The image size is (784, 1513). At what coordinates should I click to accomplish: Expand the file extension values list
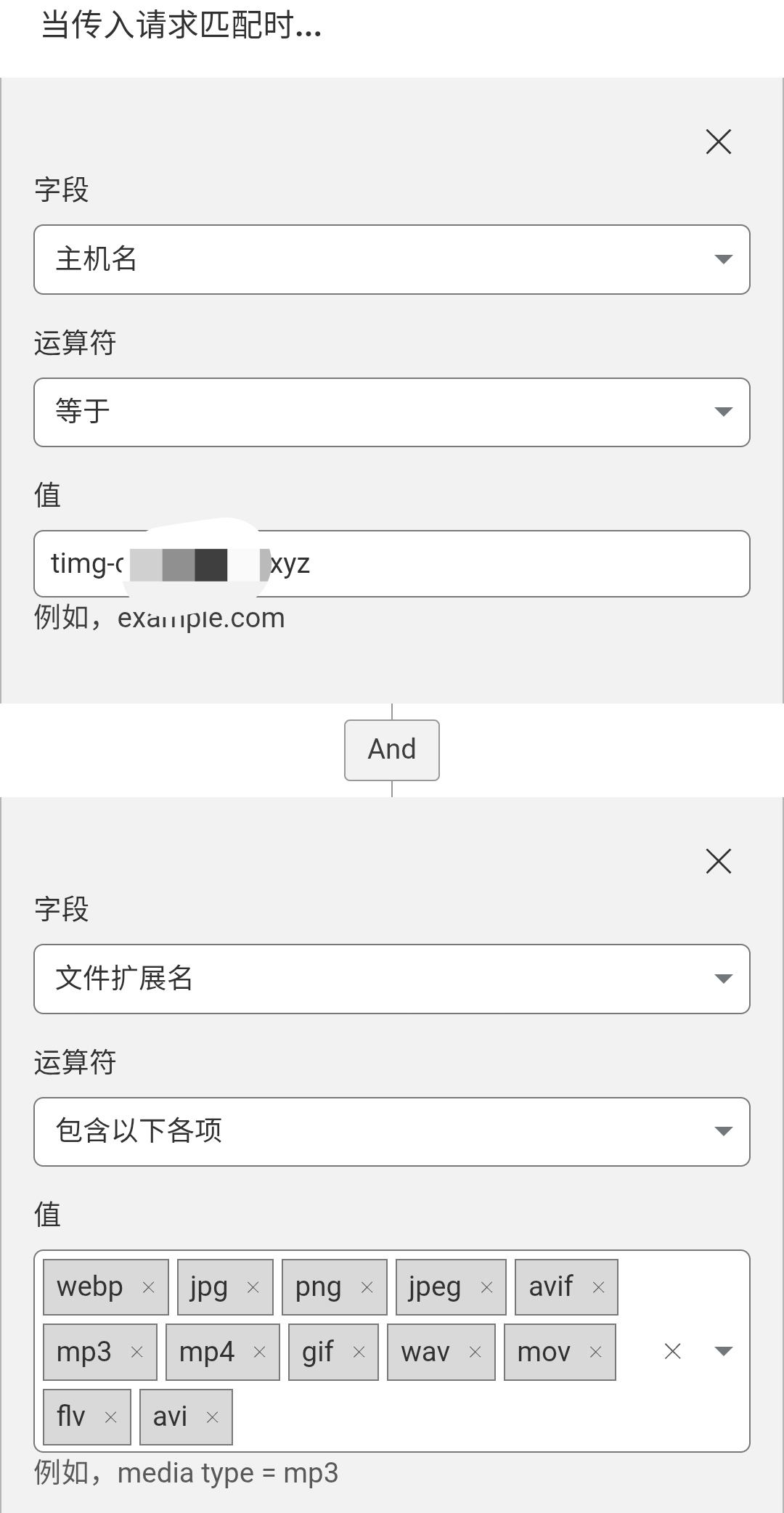(723, 1351)
